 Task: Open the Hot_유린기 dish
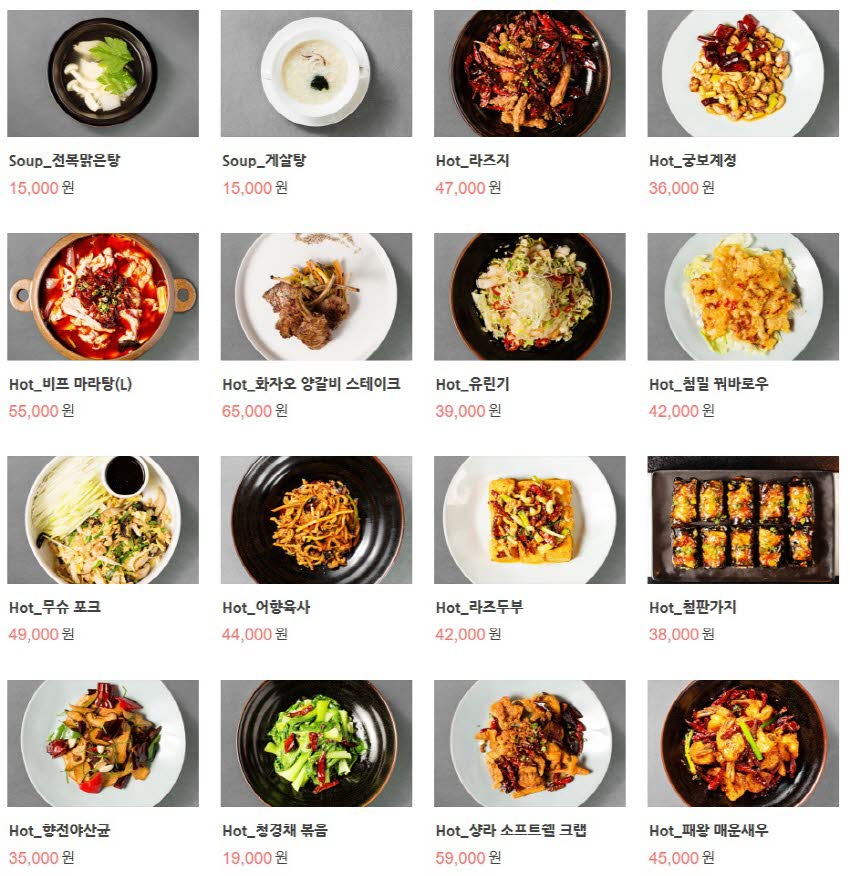click(529, 297)
